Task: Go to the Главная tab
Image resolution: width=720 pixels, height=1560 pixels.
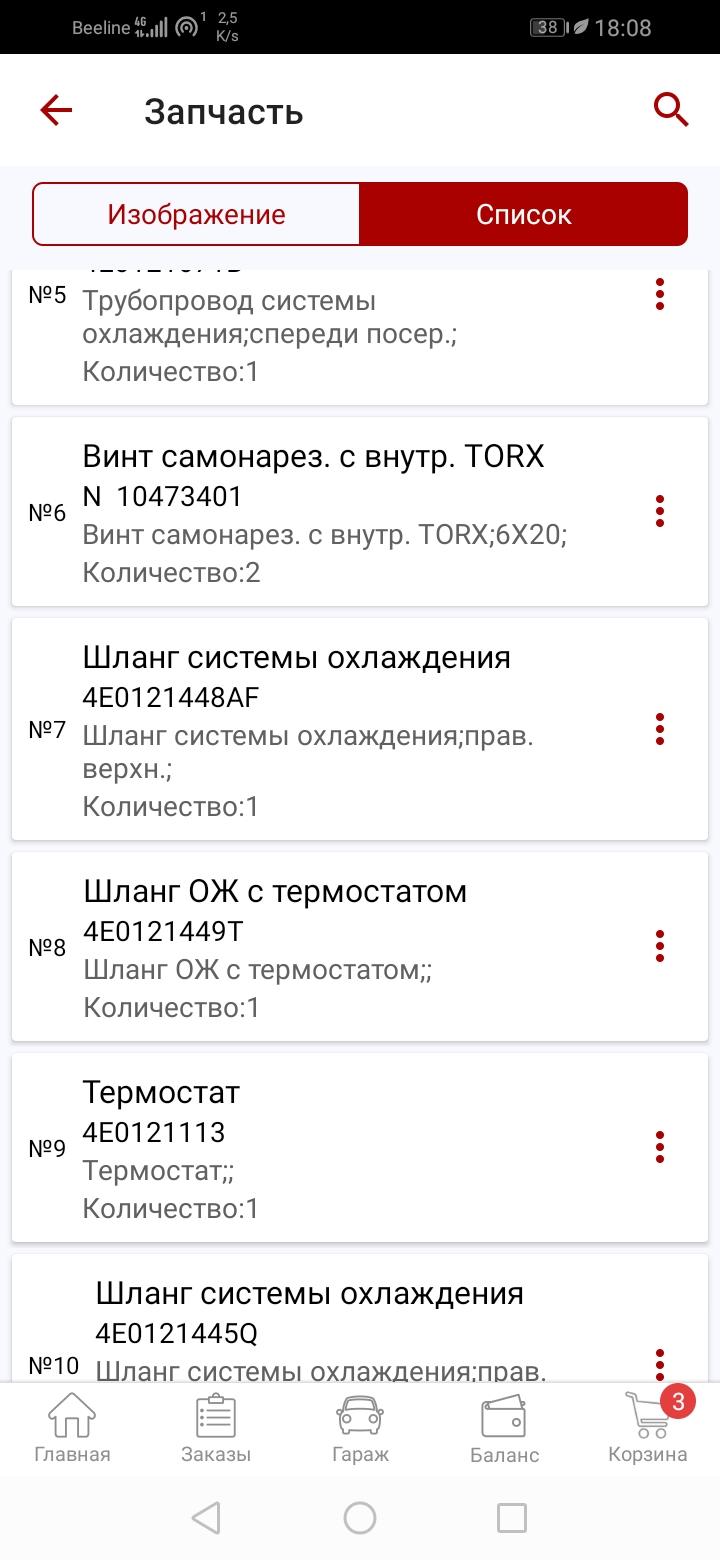Action: click(x=72, y=1428)
